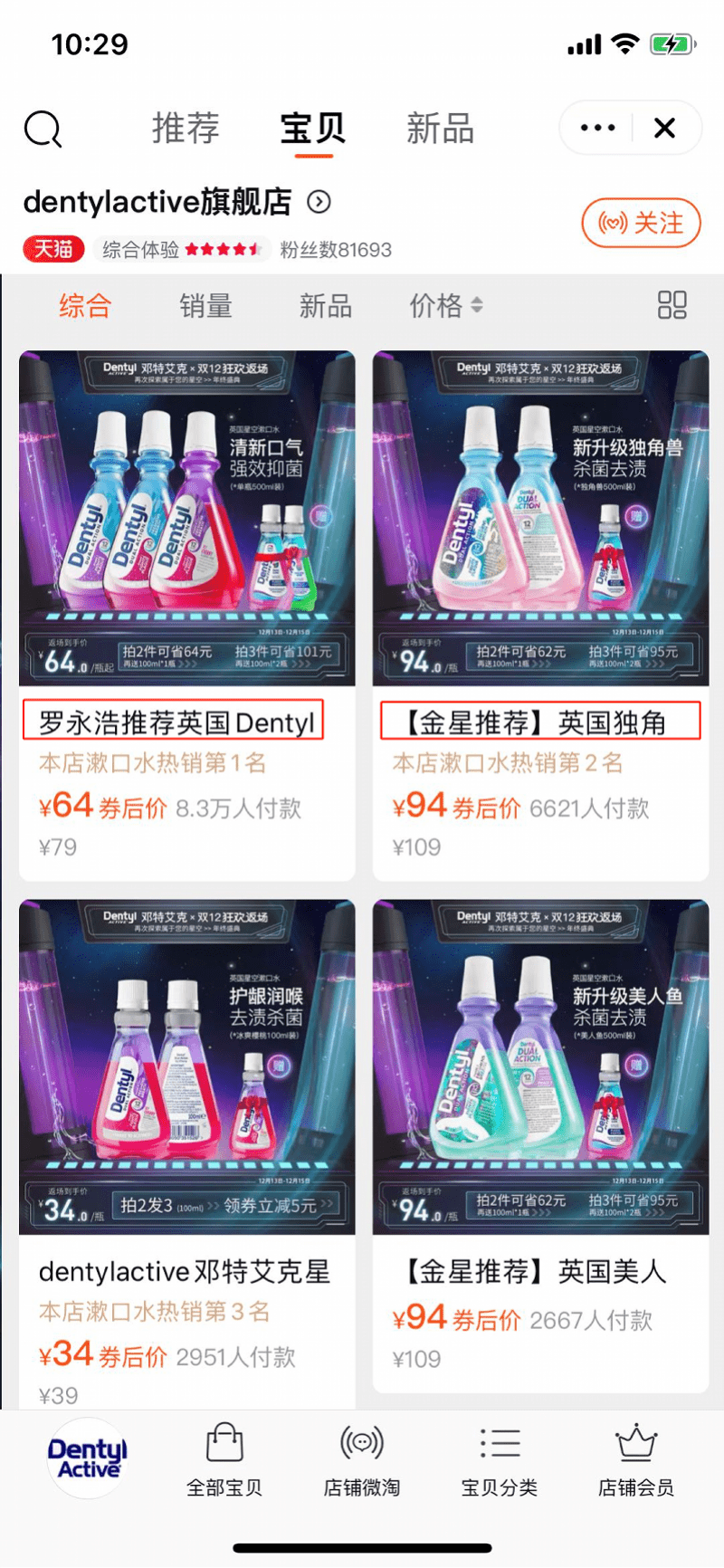Select the 全部宝贝 bag icon
724x1568 pixels.
(224, 1442)
